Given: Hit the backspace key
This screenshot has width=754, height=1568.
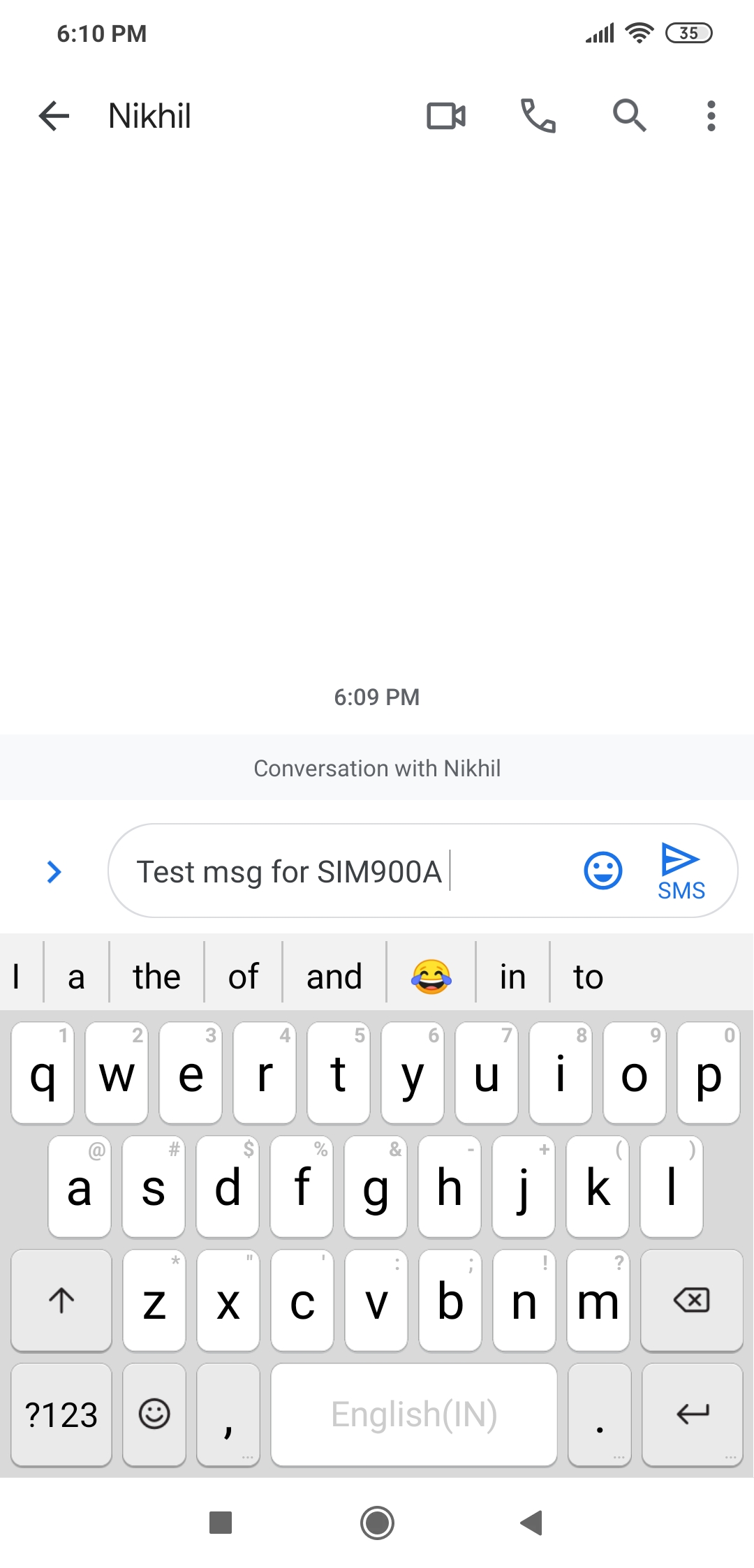Looking at the screenshot, I should coord(691,1300).
